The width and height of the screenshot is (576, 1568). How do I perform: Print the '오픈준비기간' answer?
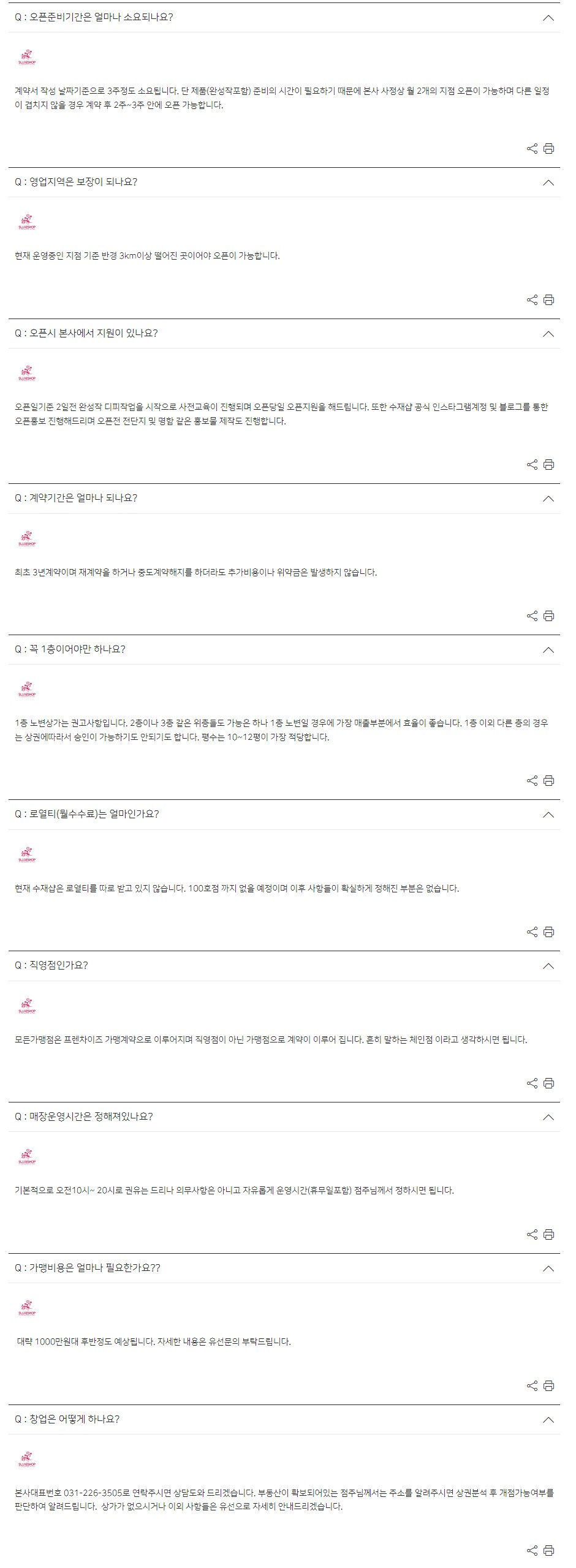549,149
